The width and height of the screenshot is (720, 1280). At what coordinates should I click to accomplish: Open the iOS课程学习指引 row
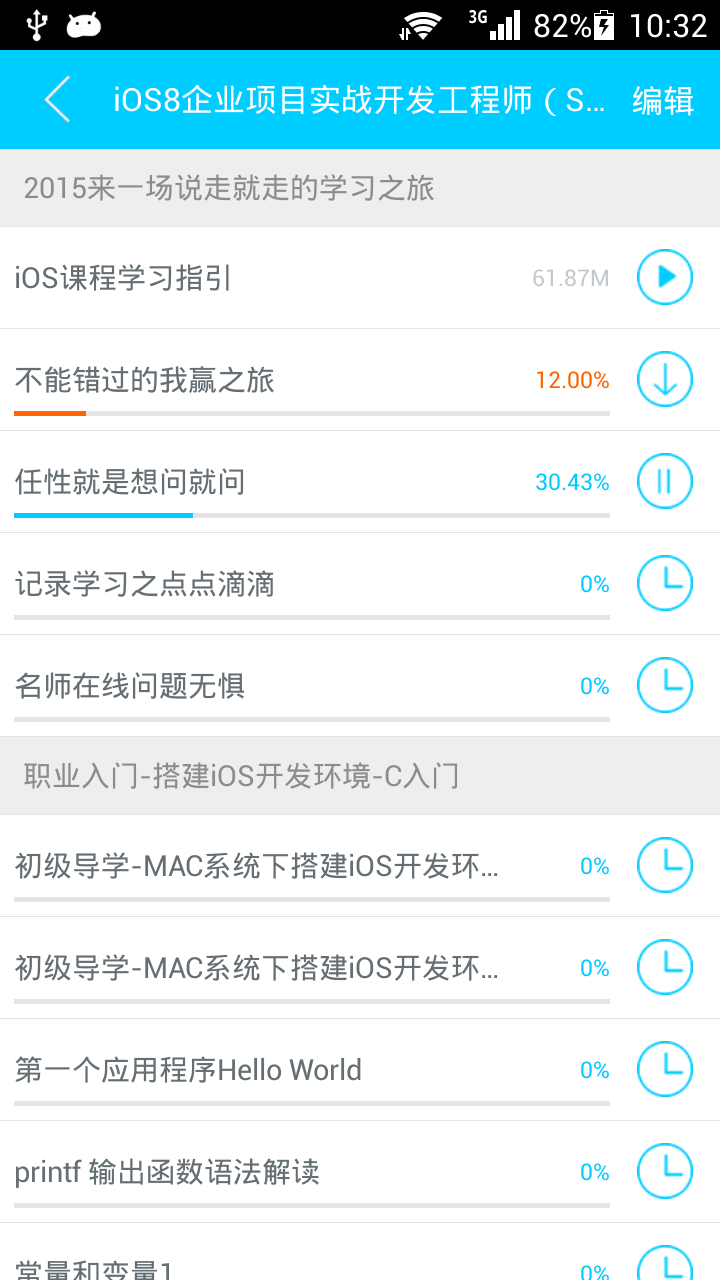coord(360,278)
